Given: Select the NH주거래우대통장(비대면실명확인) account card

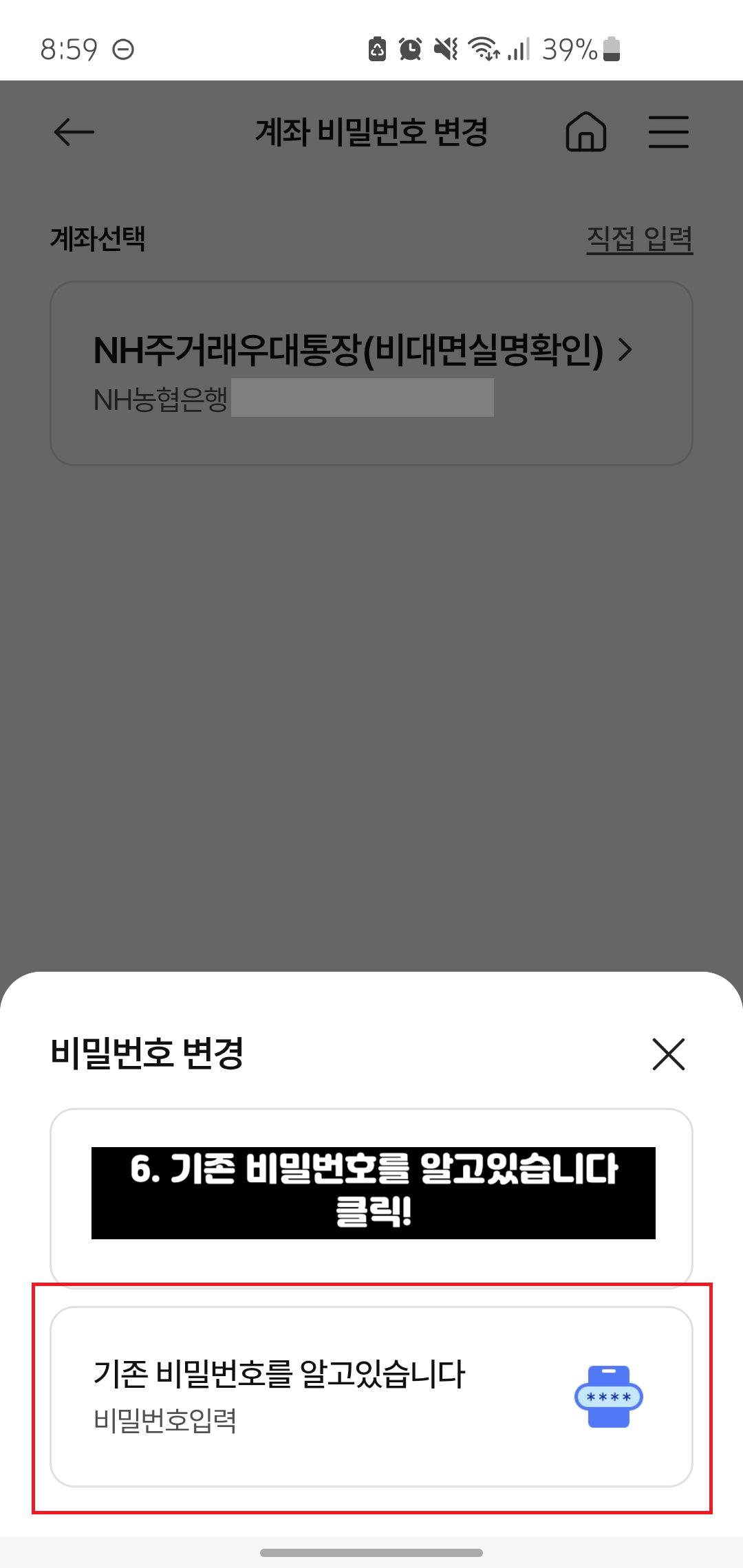Looking at the screenshot, I should 371,371.
